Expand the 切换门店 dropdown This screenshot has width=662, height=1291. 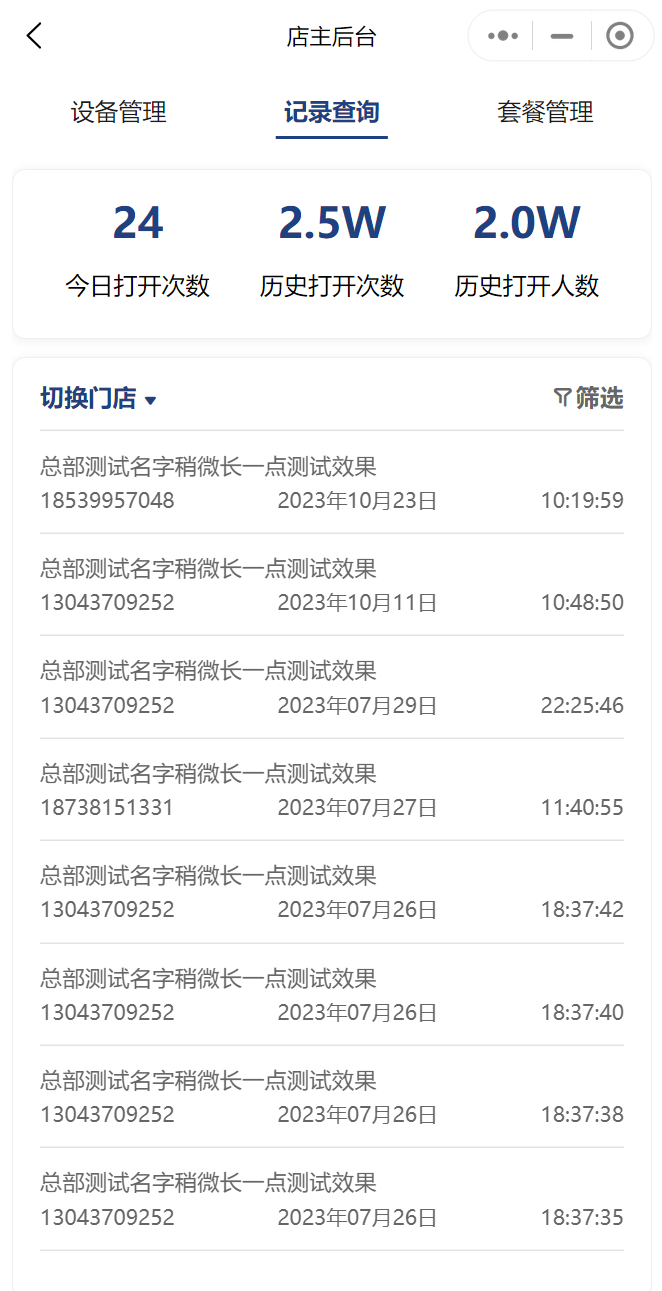pos(99,398)
